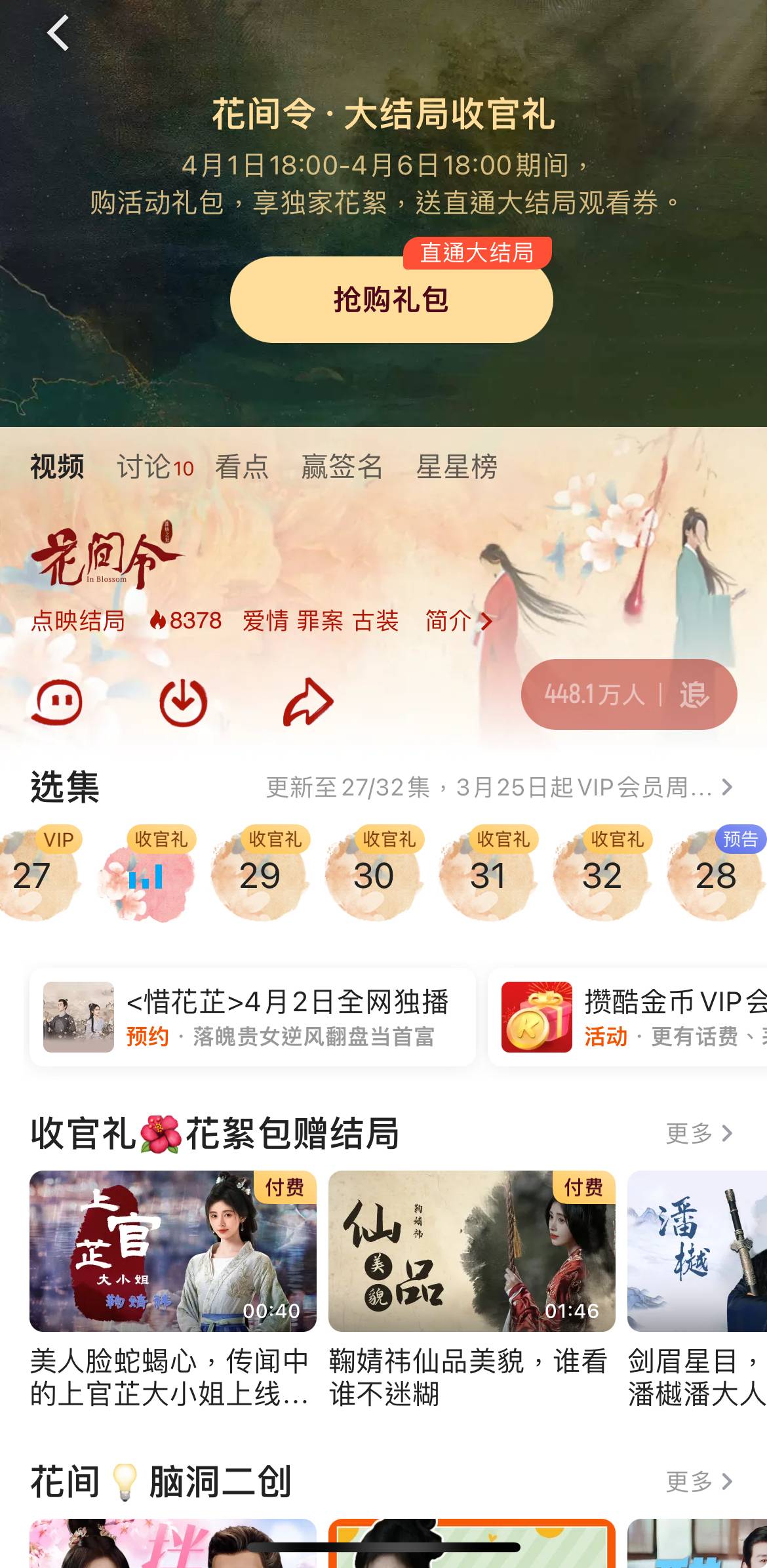Open the 惜花芷 reservation card
Viewport: 767px width, 1568px height.
pos(252,1017)
